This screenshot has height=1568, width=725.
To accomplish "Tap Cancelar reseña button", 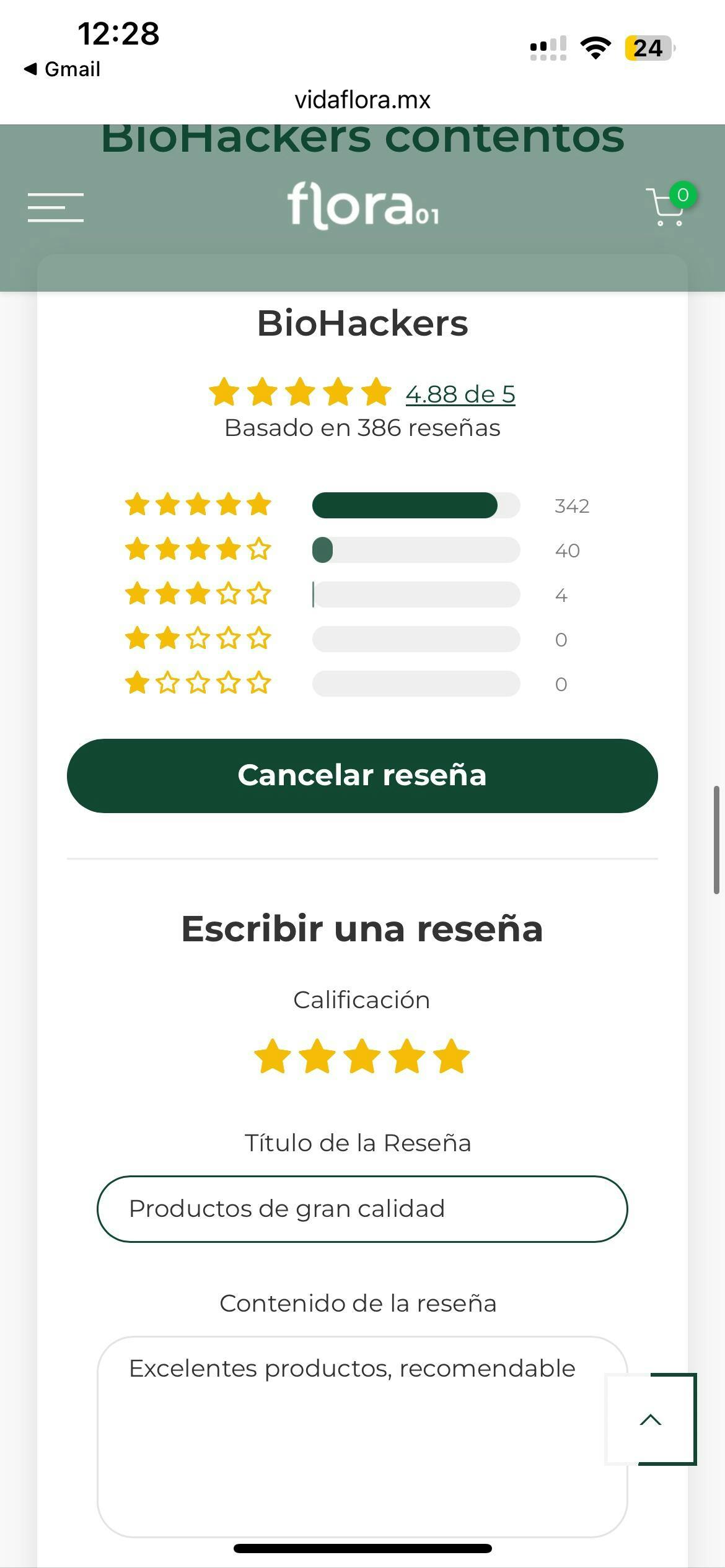I will [362, 775].
